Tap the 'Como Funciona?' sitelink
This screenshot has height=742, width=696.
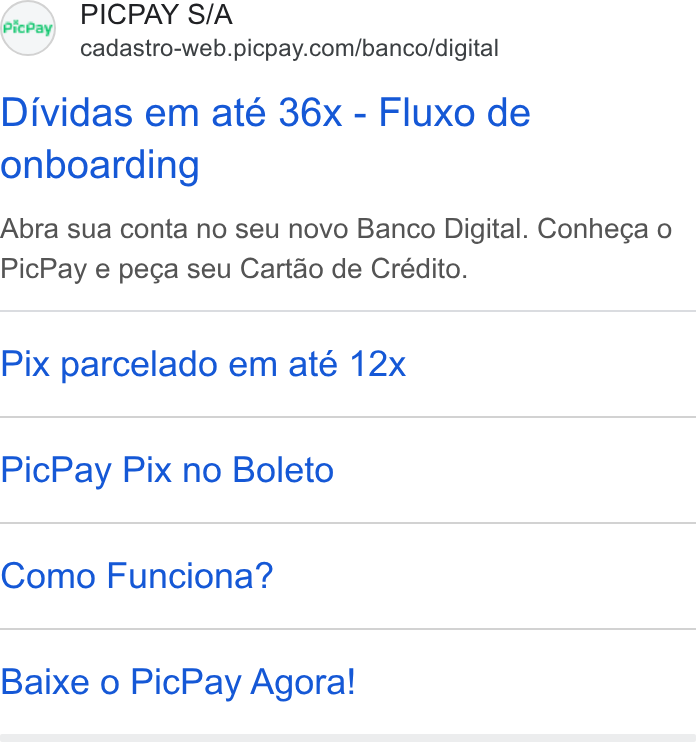click(137, 576)
